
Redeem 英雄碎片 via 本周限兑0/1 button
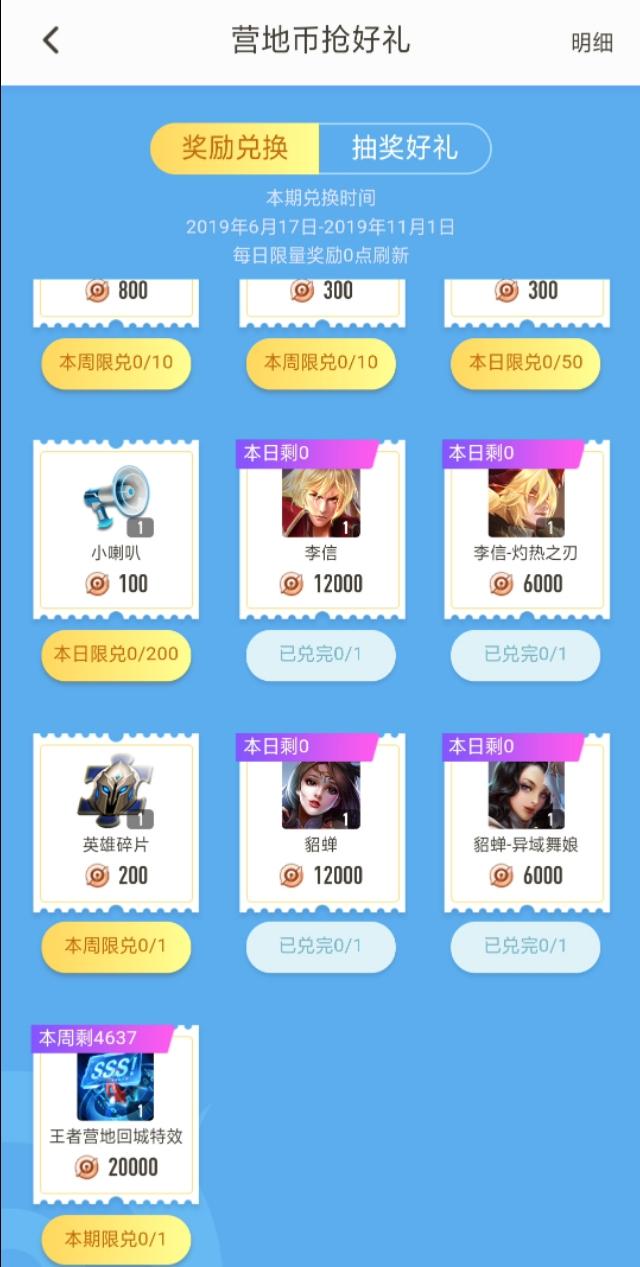pos(116,946)
